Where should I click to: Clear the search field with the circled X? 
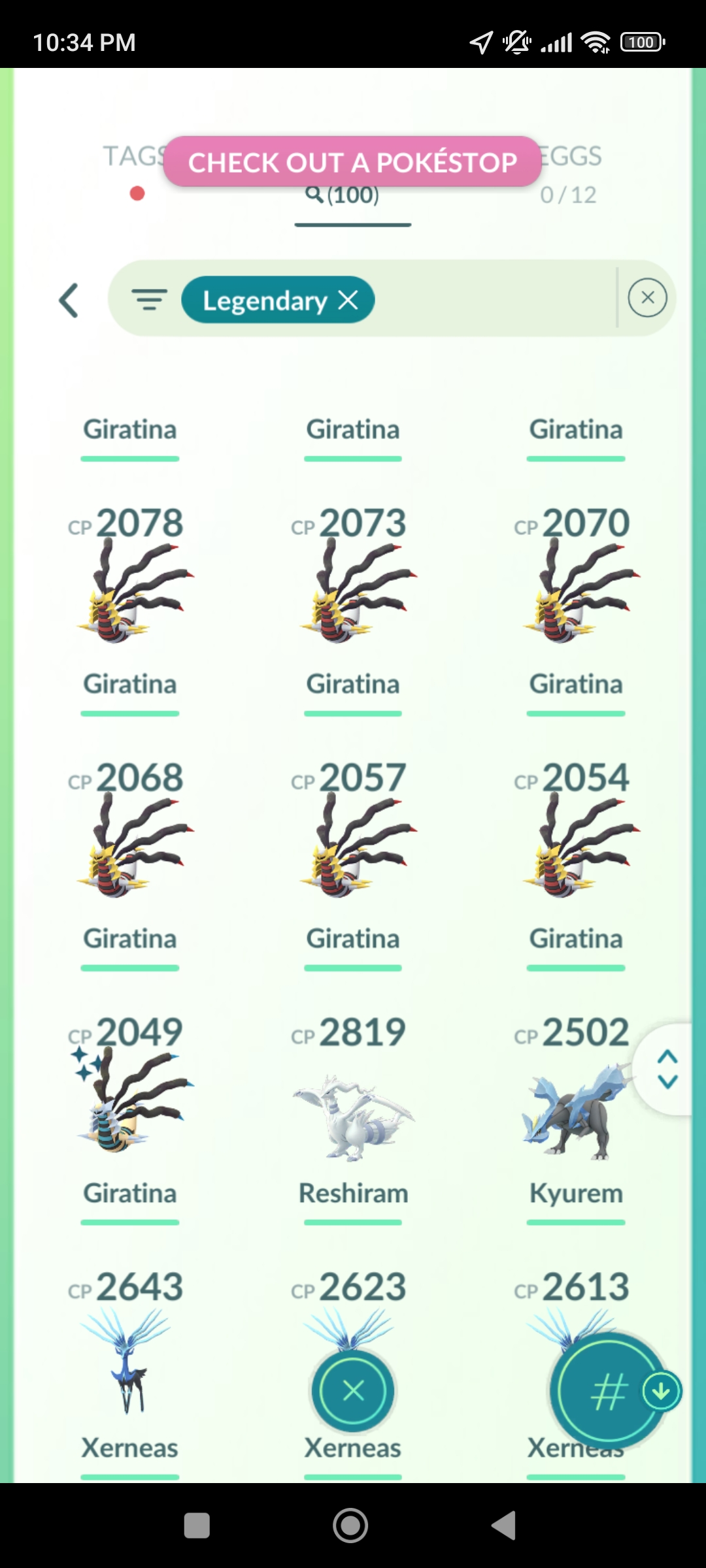[647, 298]
